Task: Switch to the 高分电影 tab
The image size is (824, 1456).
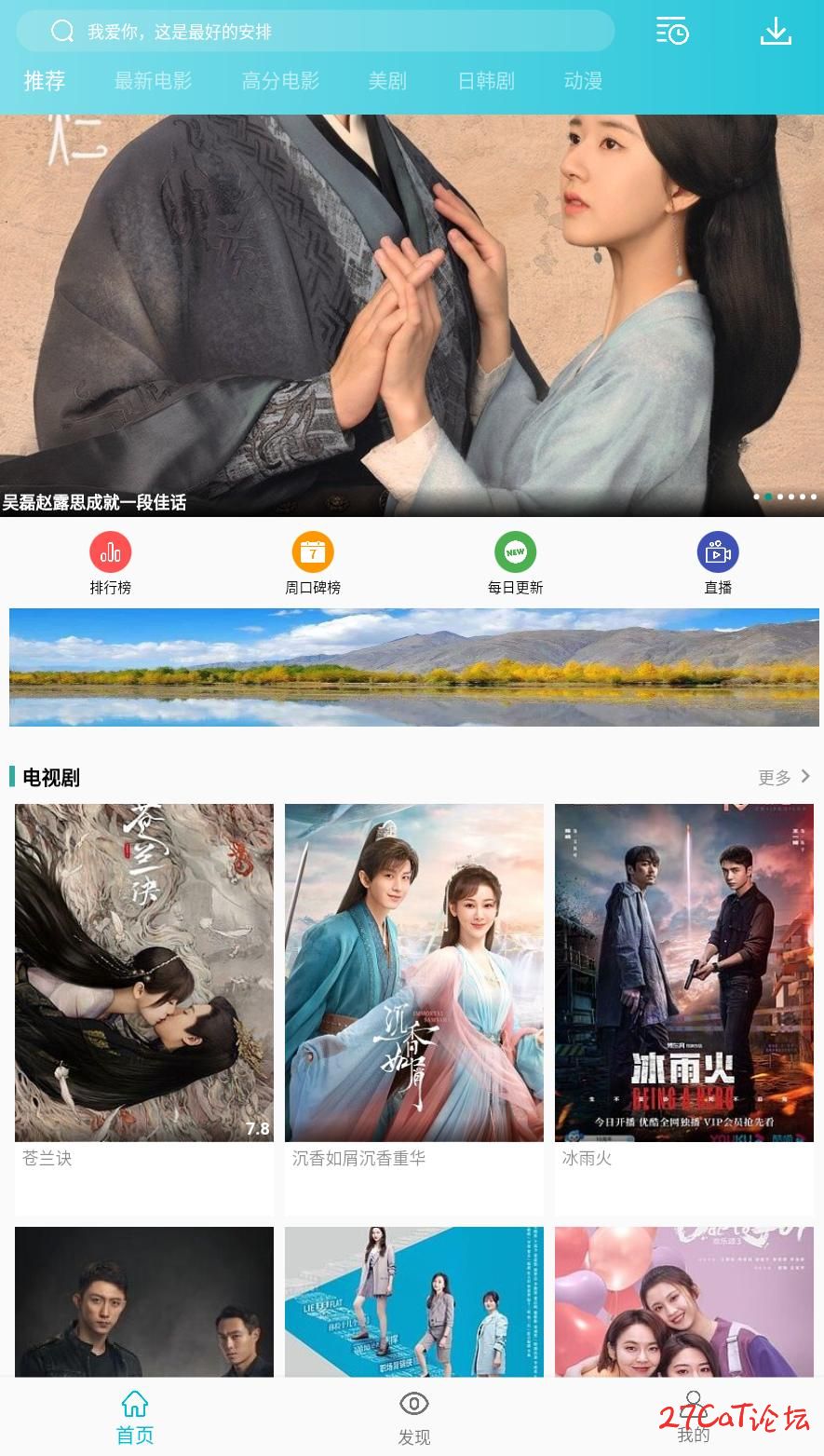Action: pos(280,81)
